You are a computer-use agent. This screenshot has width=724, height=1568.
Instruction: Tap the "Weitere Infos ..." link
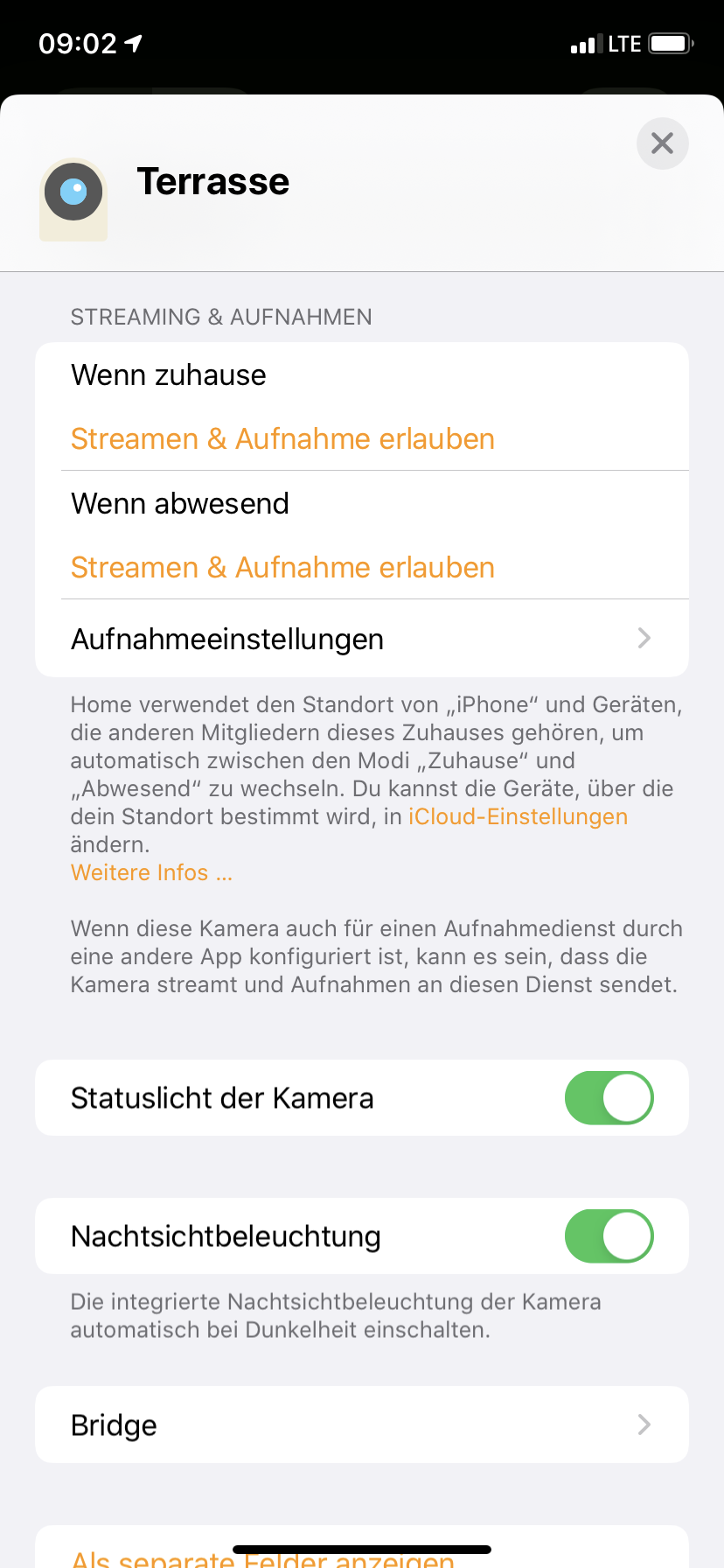pyautogui.click(x=151, y=872)
